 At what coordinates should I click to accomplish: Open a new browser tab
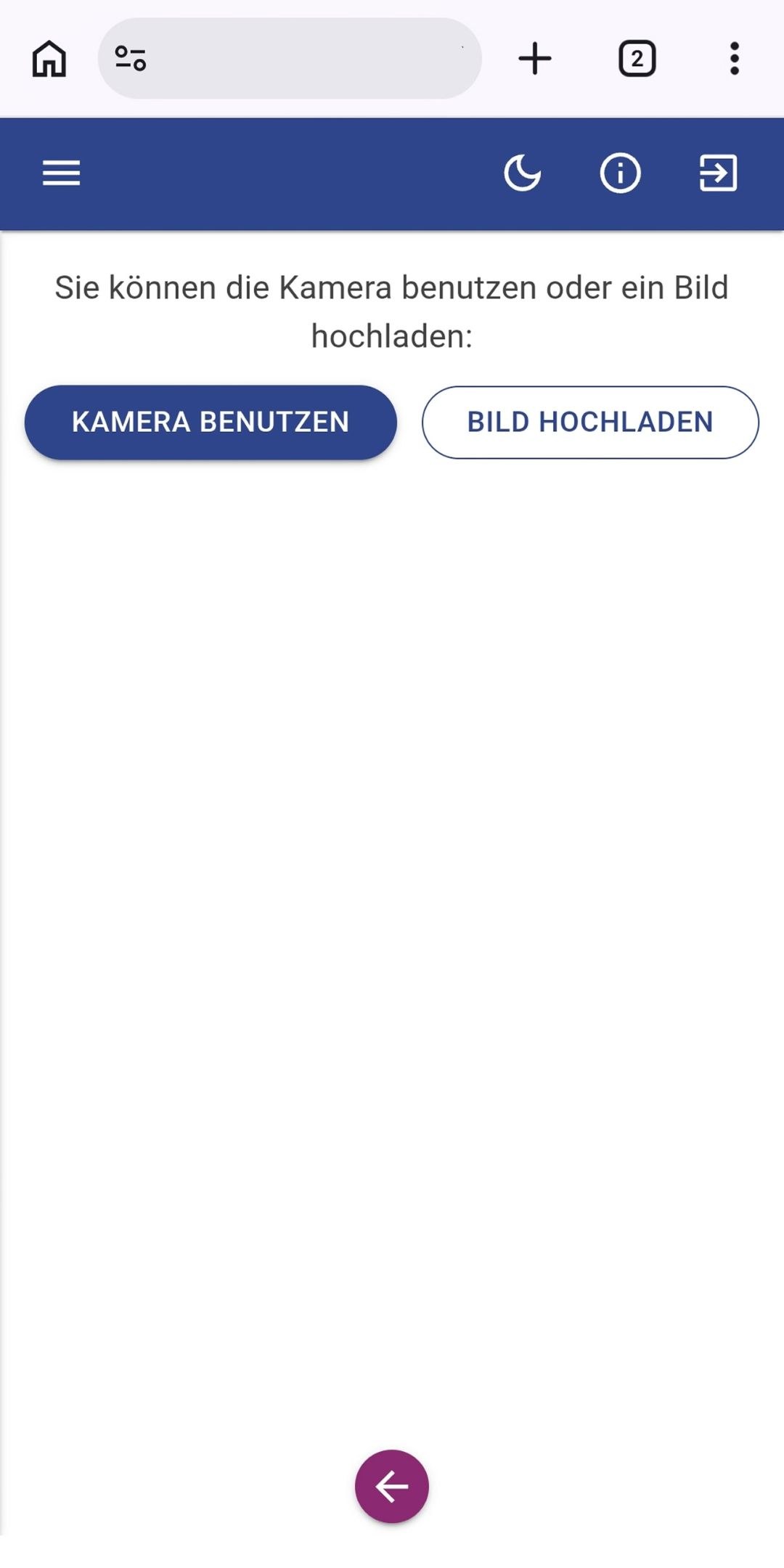[535, 59]
